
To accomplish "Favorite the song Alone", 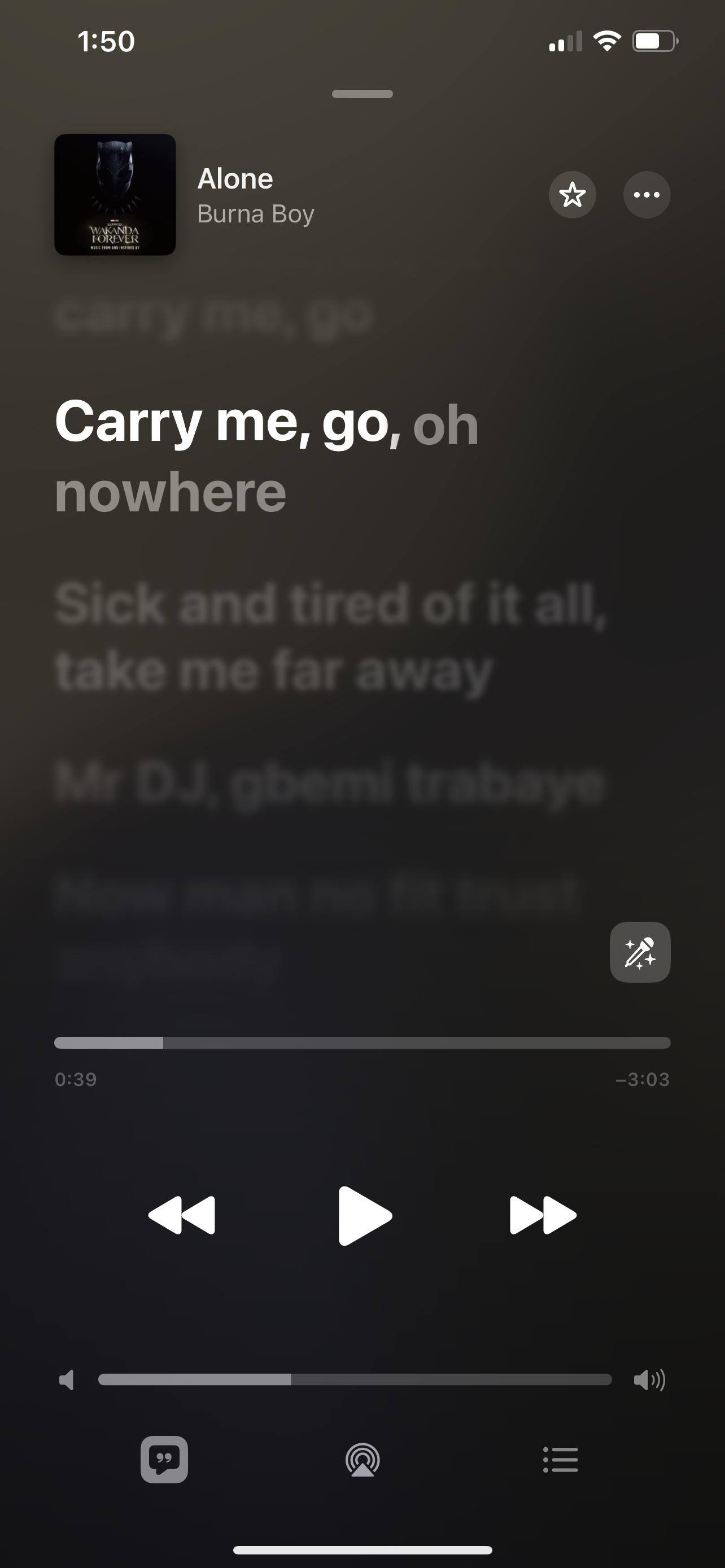I will point(571,195).
